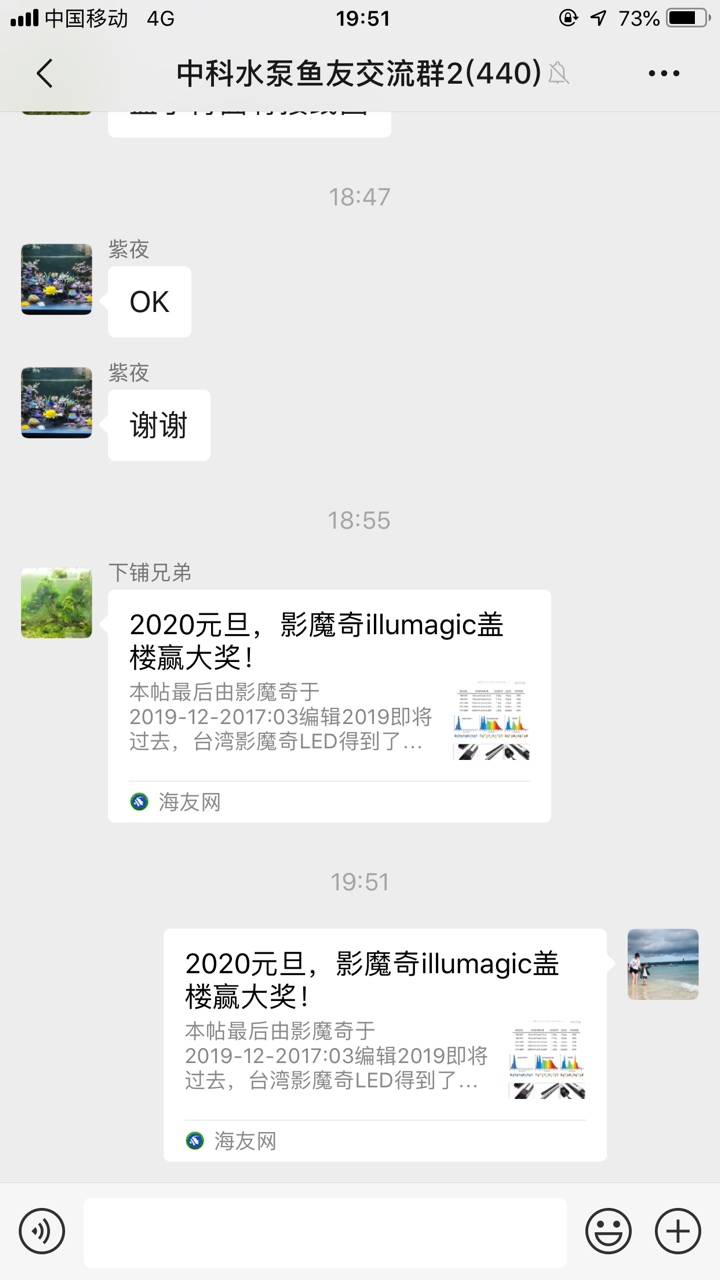Open the group chat's more options menu
The image size is (720, 1280).
tap(664, 73)
